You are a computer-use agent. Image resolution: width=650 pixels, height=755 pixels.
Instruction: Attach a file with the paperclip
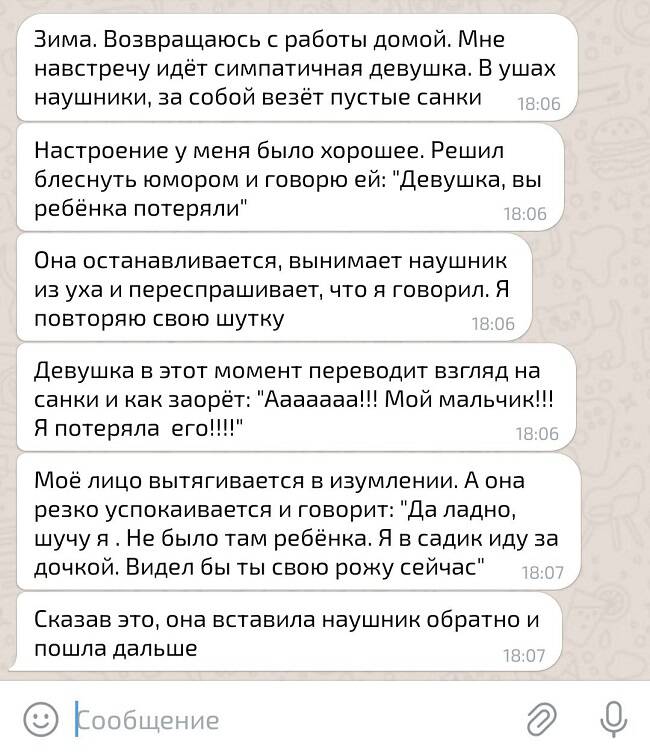click(541, 718)
